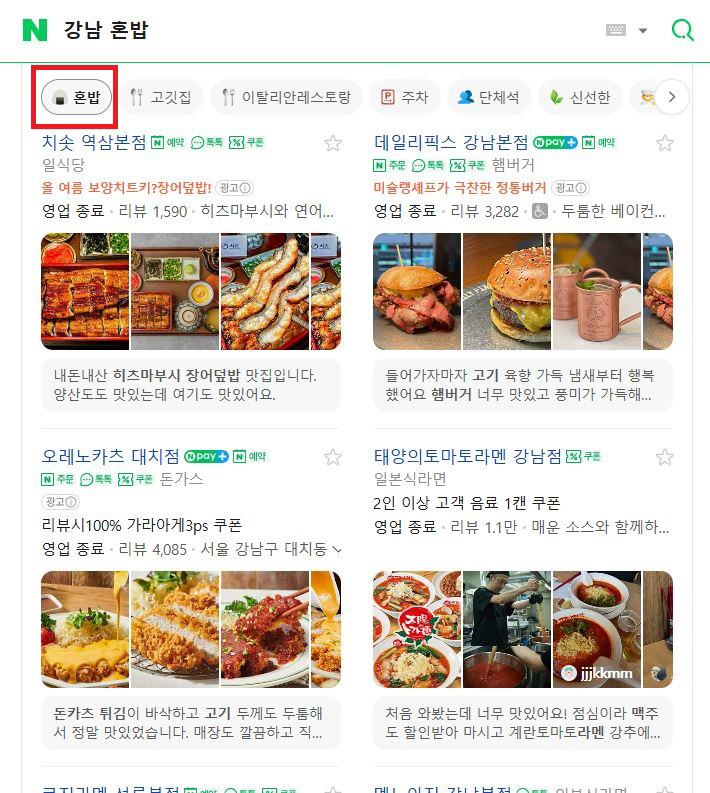Open 데일리픽스 강남본점 listing
The width and height of the screenshot is (710, 793).
(x=451, y=142)
